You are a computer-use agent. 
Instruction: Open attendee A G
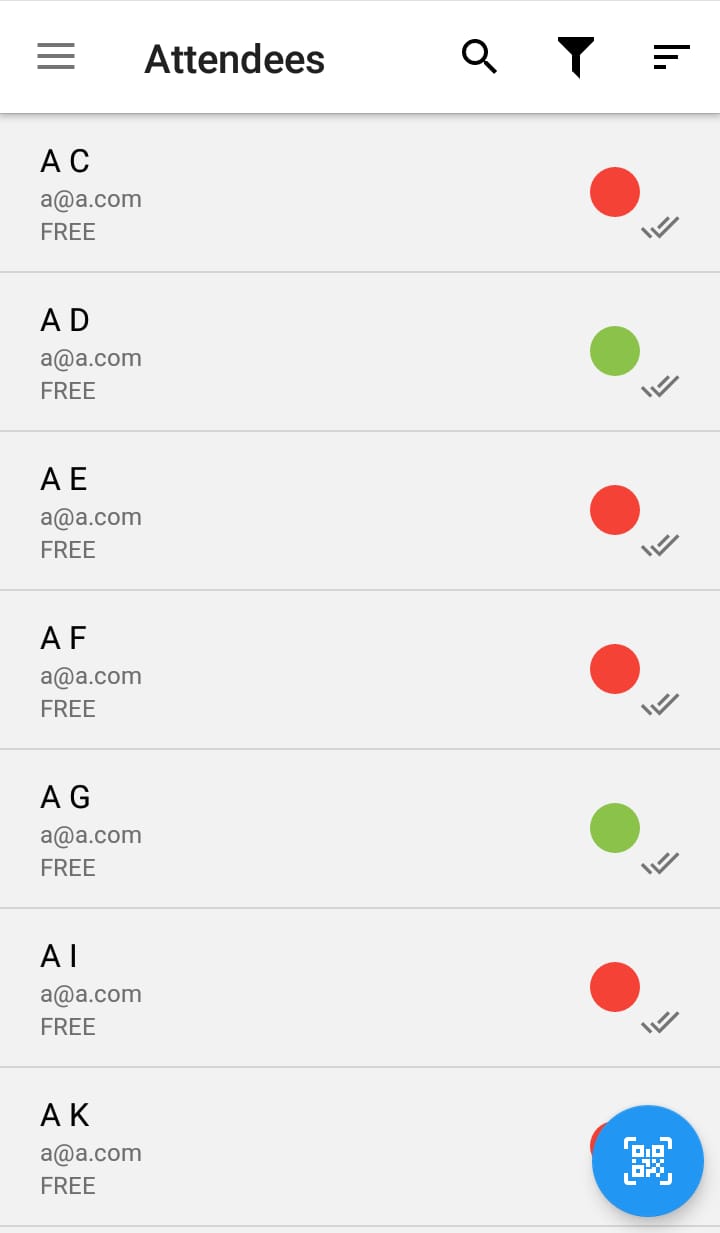[300, 830]
